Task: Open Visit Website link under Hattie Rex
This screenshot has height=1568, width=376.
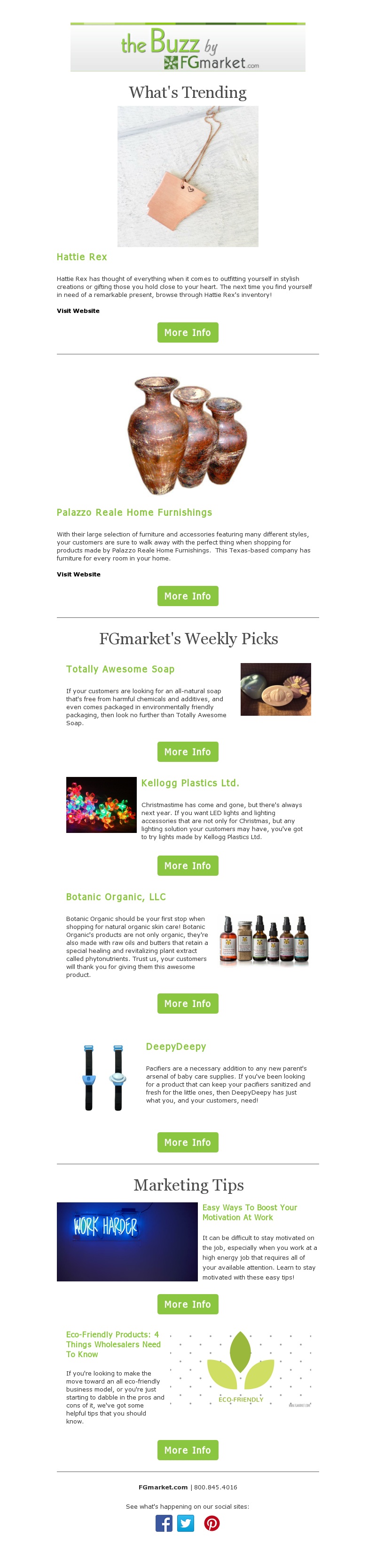Action: [x=78, y=311]
